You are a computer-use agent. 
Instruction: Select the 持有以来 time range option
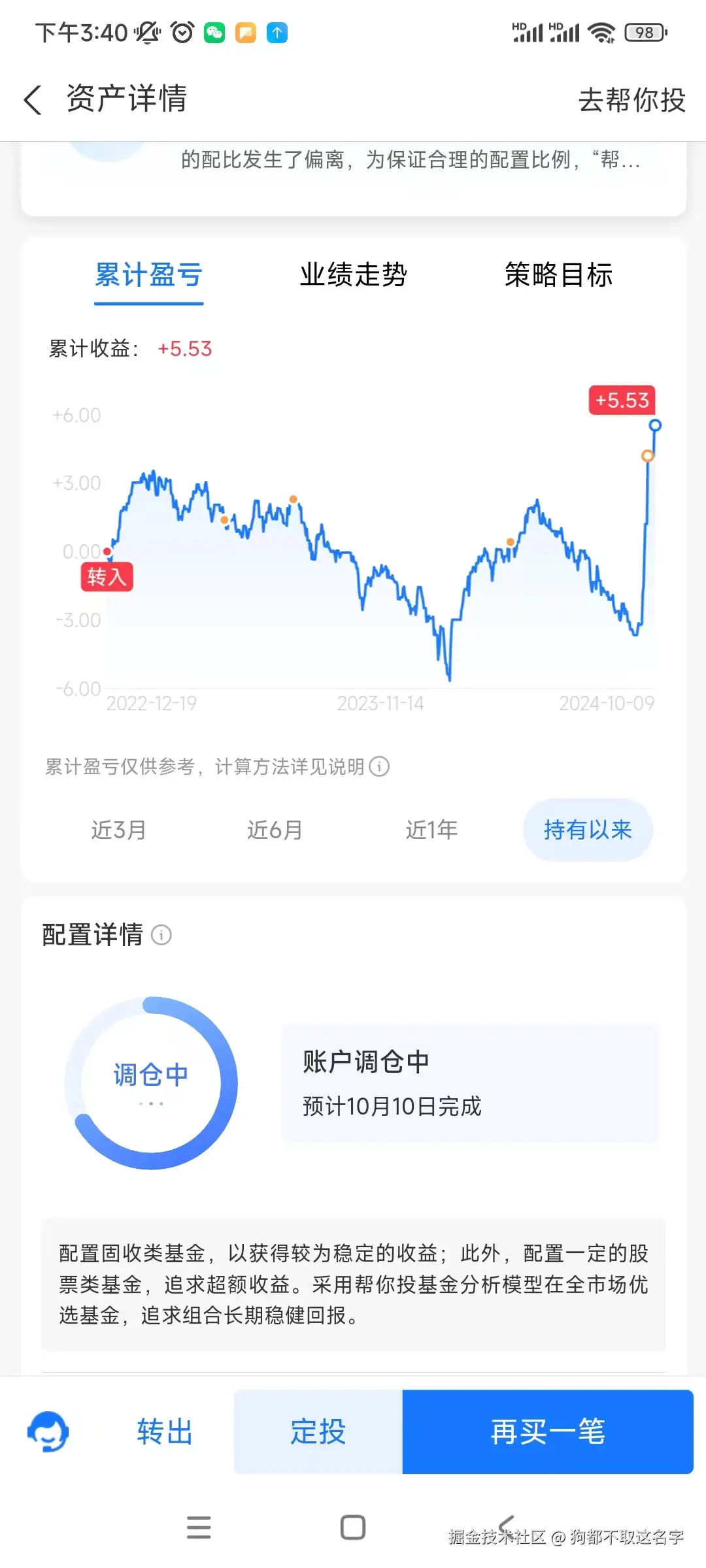(588, 830)
